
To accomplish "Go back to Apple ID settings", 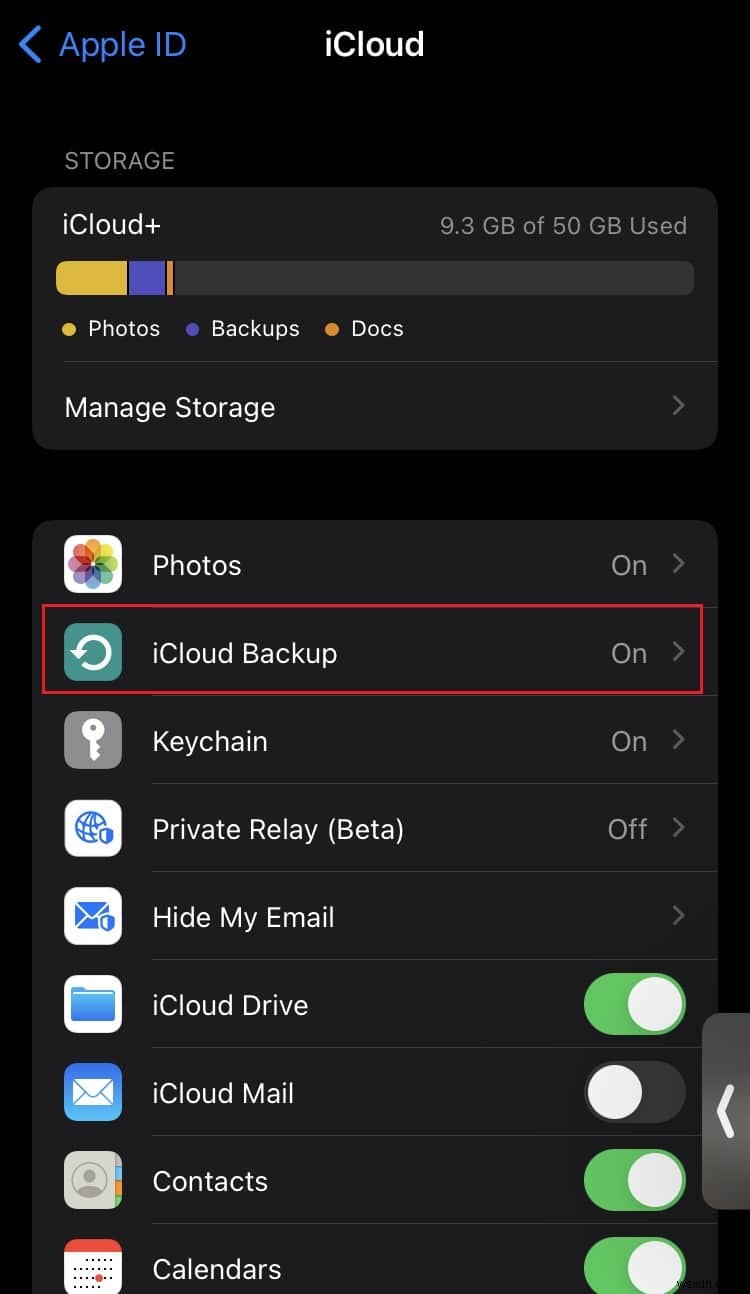I will click(x=100, y=44).
